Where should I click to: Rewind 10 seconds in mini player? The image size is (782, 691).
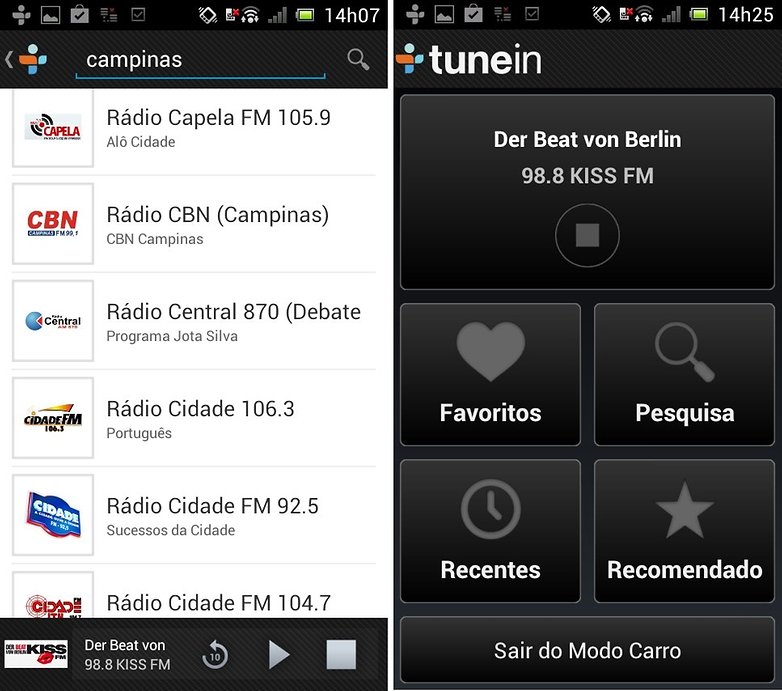tap(215, 655)
